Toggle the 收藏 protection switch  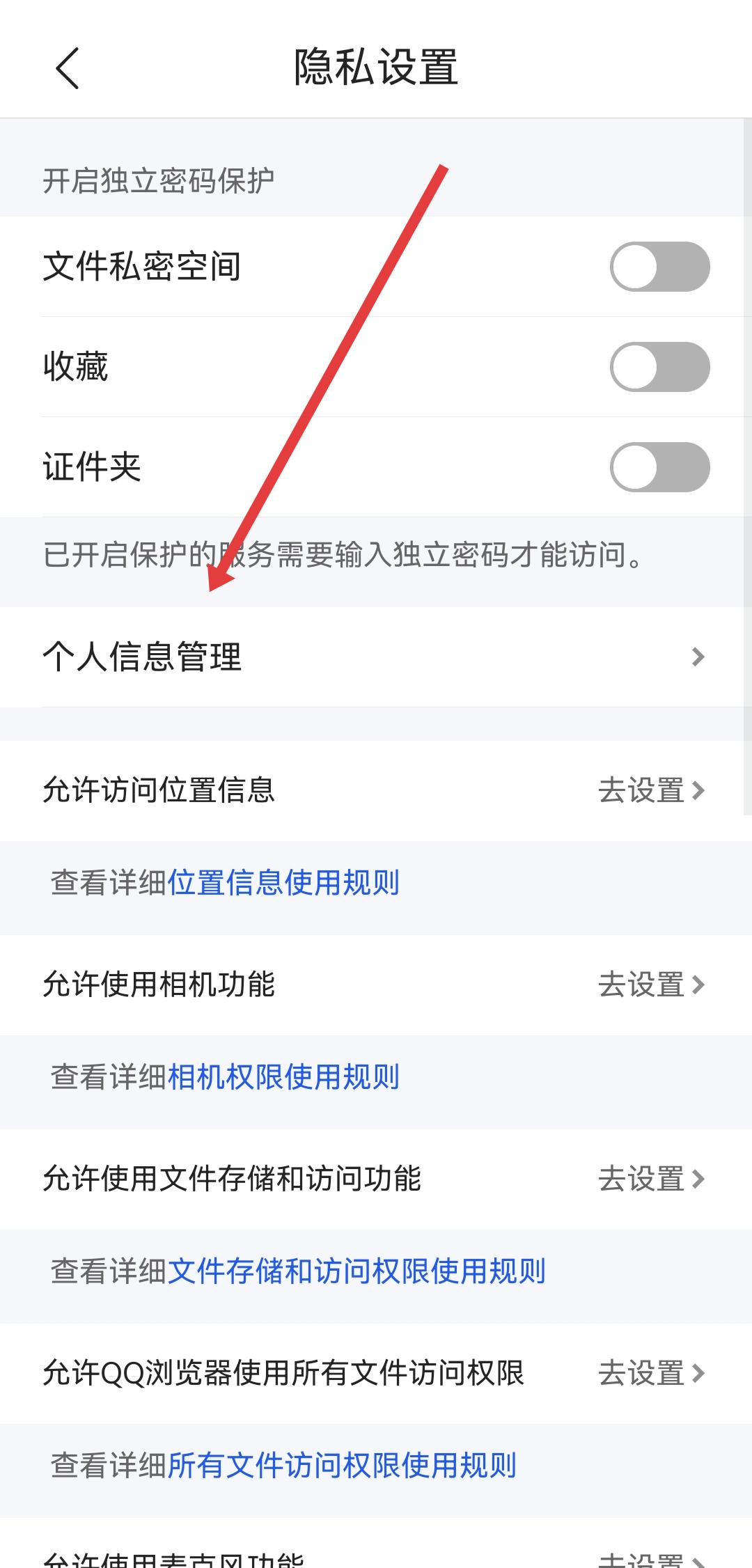[659, 367]
